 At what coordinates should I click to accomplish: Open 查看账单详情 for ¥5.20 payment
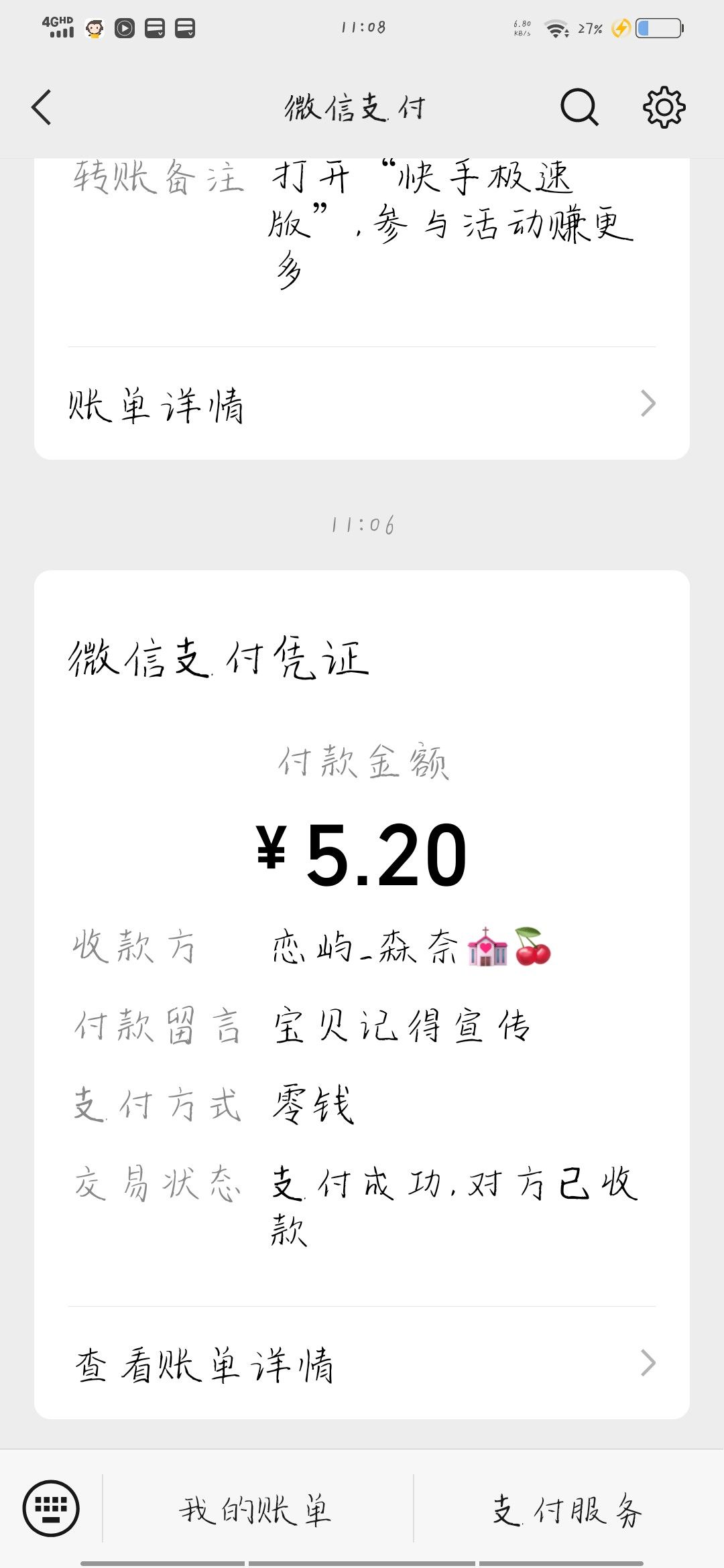(x=362, y=1363)
